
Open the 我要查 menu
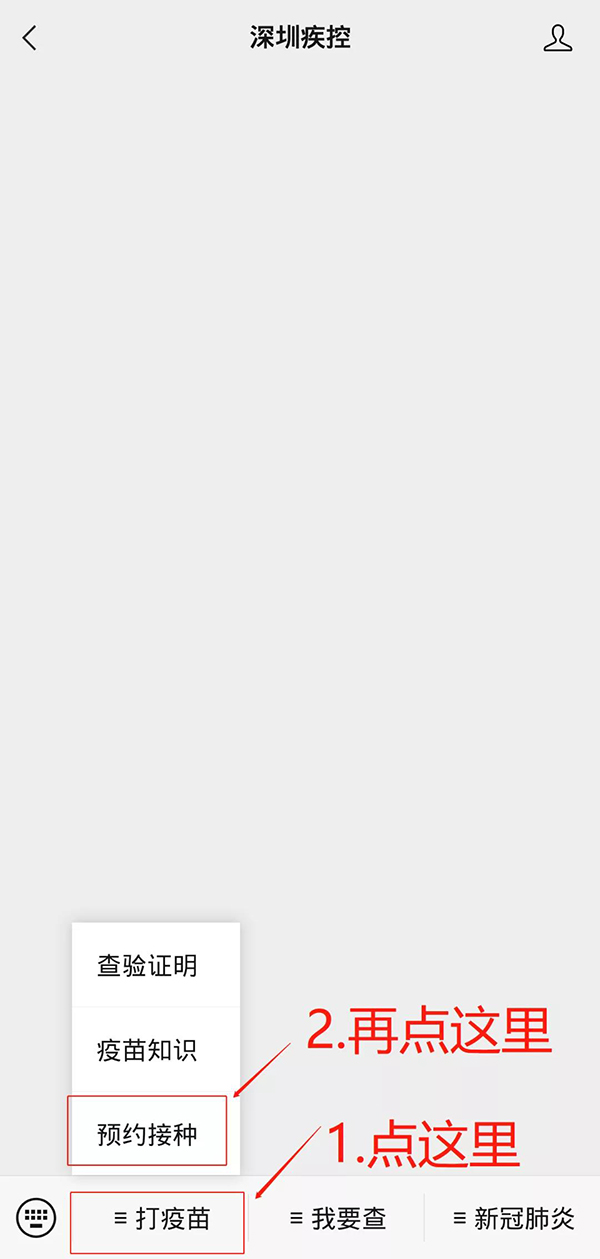(x=337, y=1219)
